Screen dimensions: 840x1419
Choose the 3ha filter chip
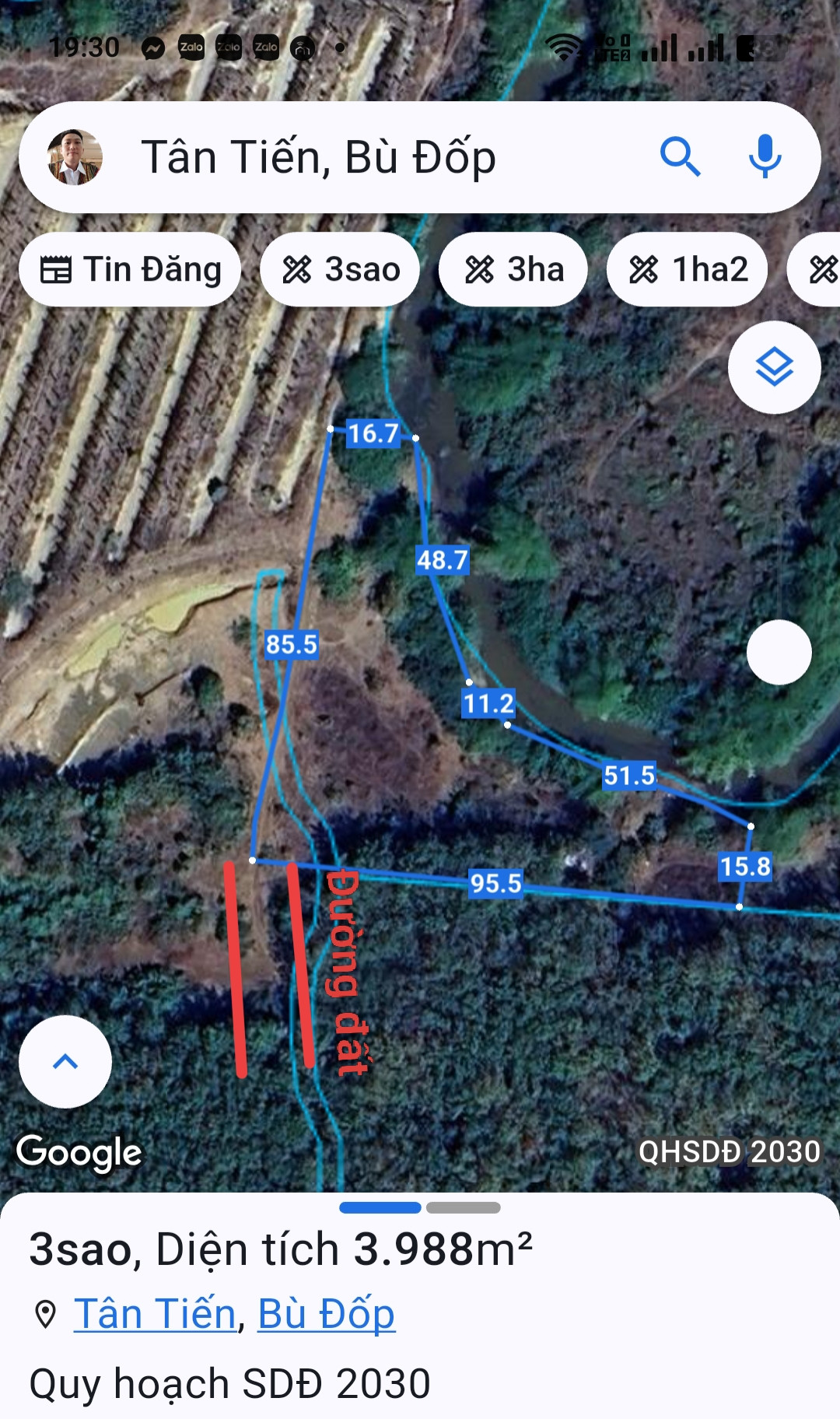point(513,270)
